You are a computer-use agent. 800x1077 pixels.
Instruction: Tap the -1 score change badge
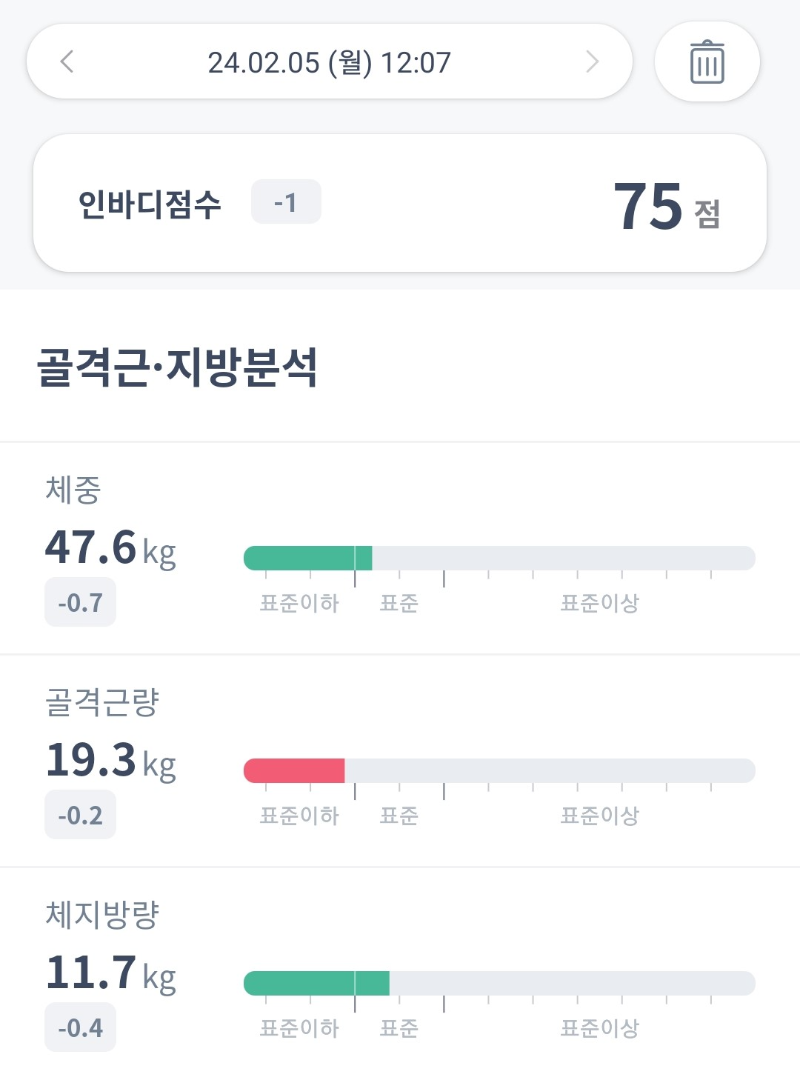tap(286, 201)
